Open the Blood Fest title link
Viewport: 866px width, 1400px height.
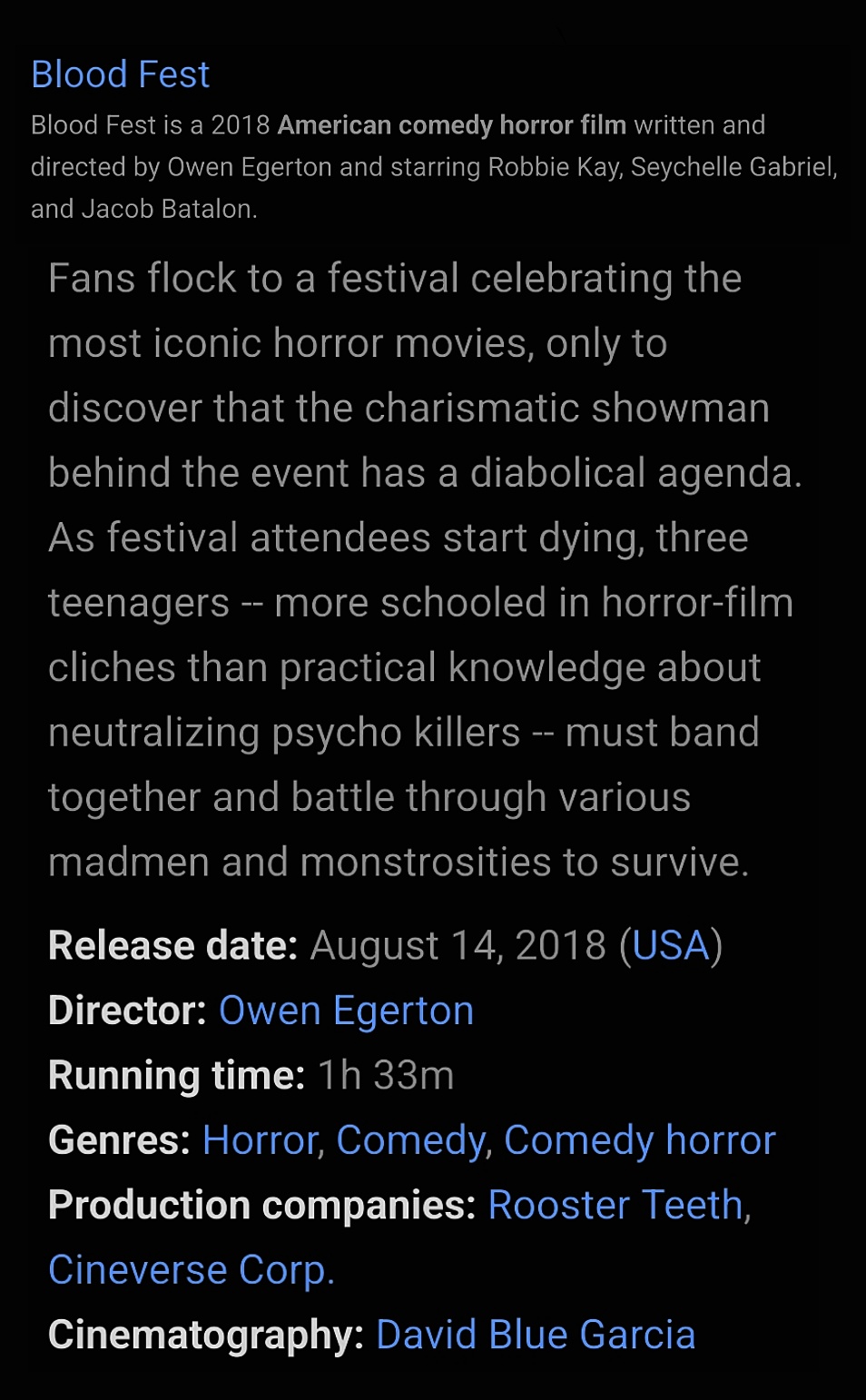pos(120,74)
